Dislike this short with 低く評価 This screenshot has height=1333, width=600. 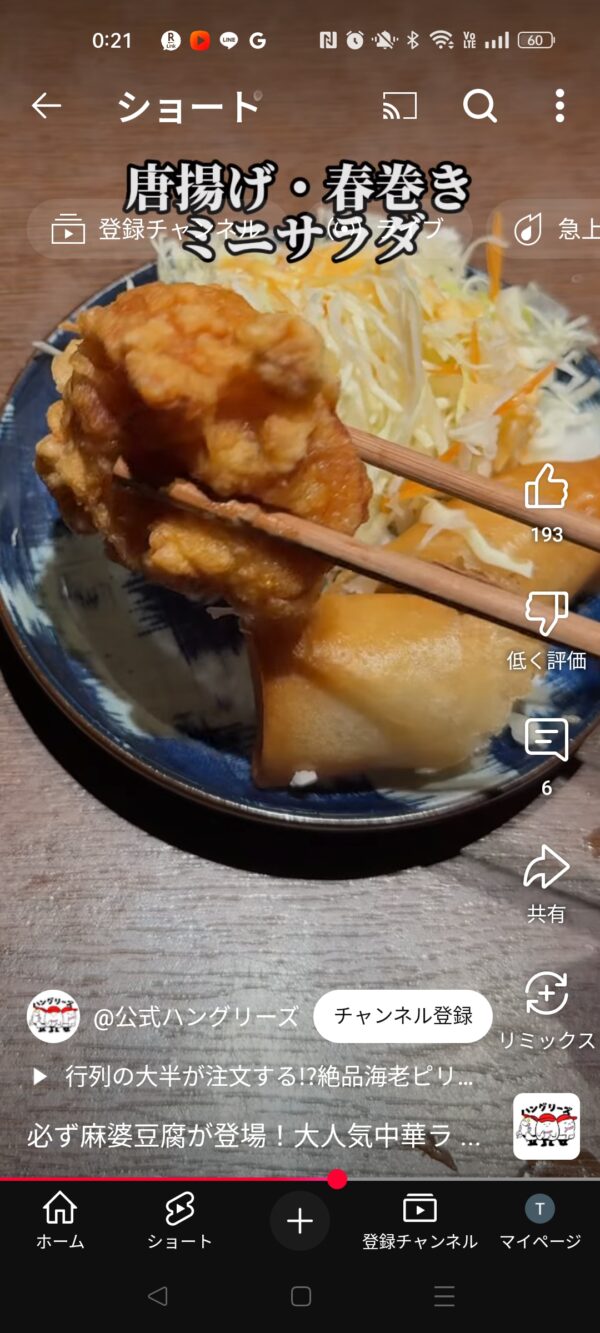[x=546, y=615]
